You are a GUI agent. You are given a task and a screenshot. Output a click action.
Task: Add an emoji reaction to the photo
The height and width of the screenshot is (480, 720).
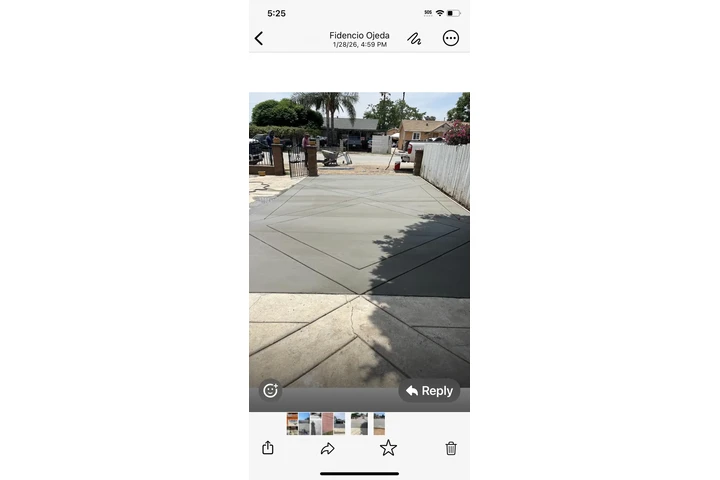coord(270,391)
